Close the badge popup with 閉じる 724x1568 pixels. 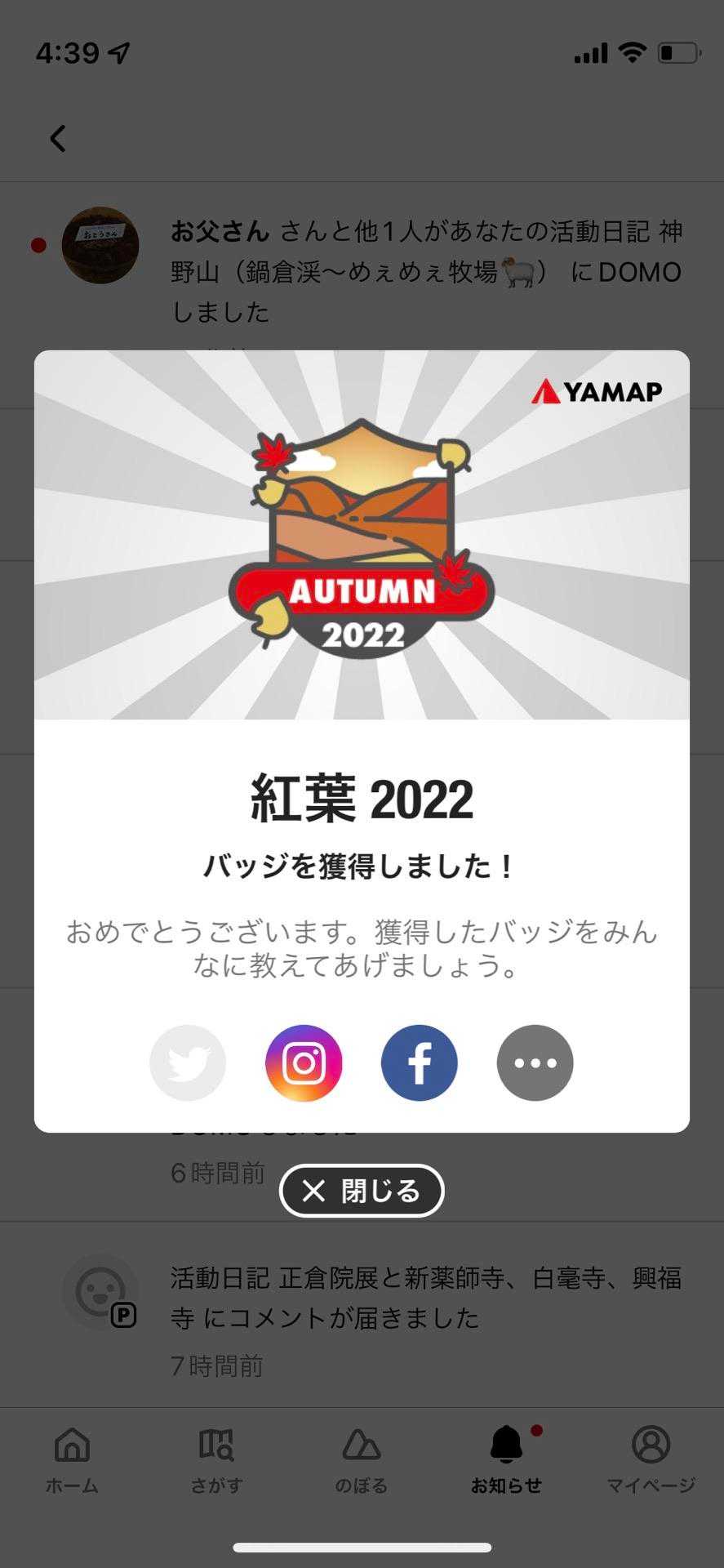coord(362,1191)
